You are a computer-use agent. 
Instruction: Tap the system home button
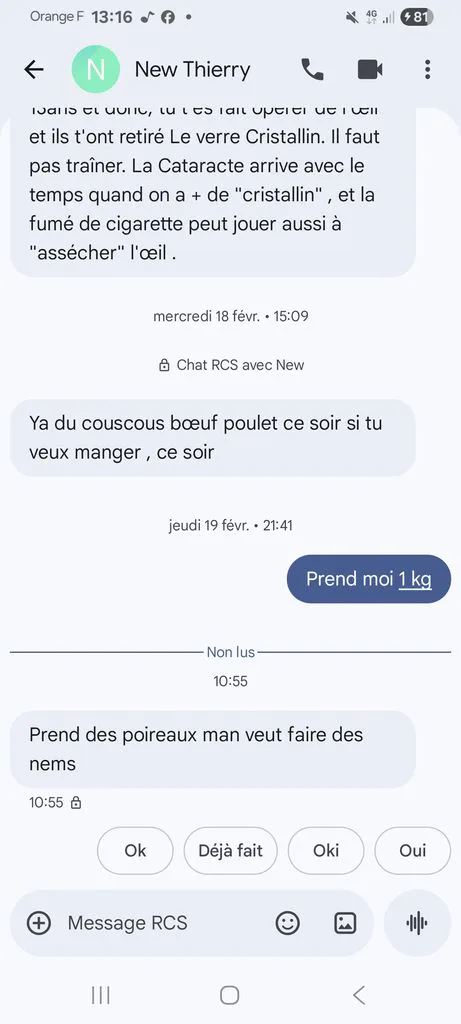[x=229, y=995]
